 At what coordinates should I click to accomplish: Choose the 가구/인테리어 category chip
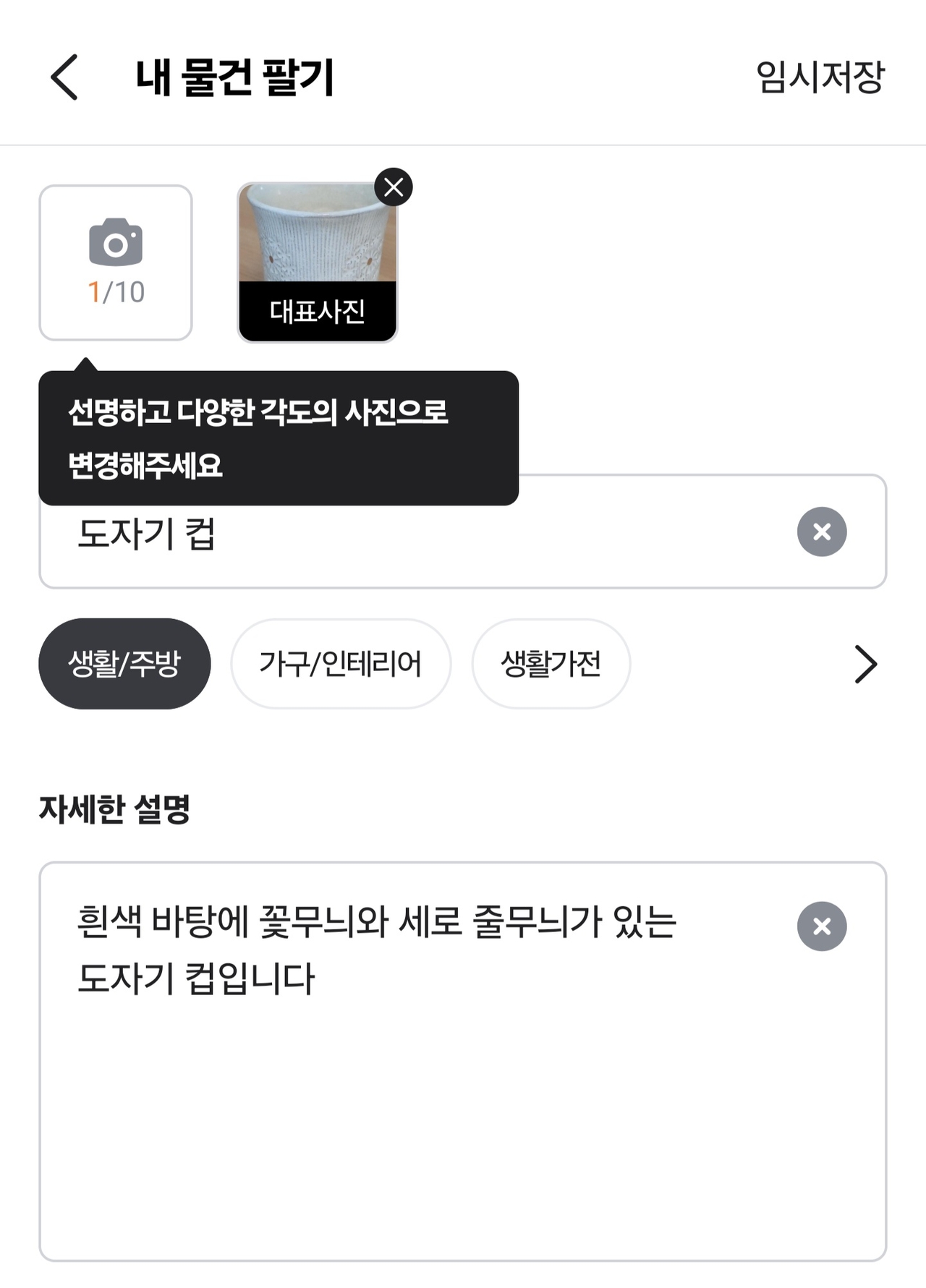(x=341, y=664)
